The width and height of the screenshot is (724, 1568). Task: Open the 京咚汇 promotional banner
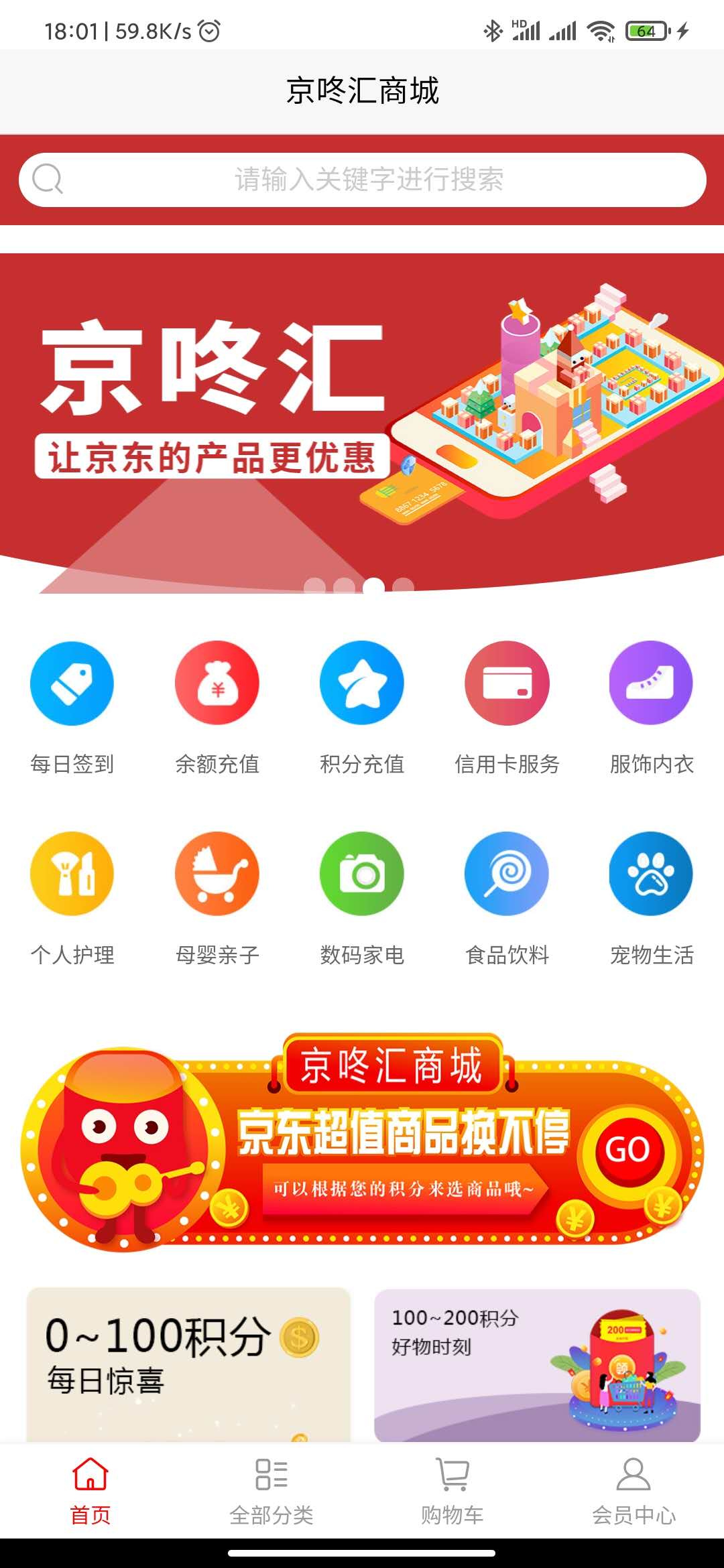click(362, 422)
